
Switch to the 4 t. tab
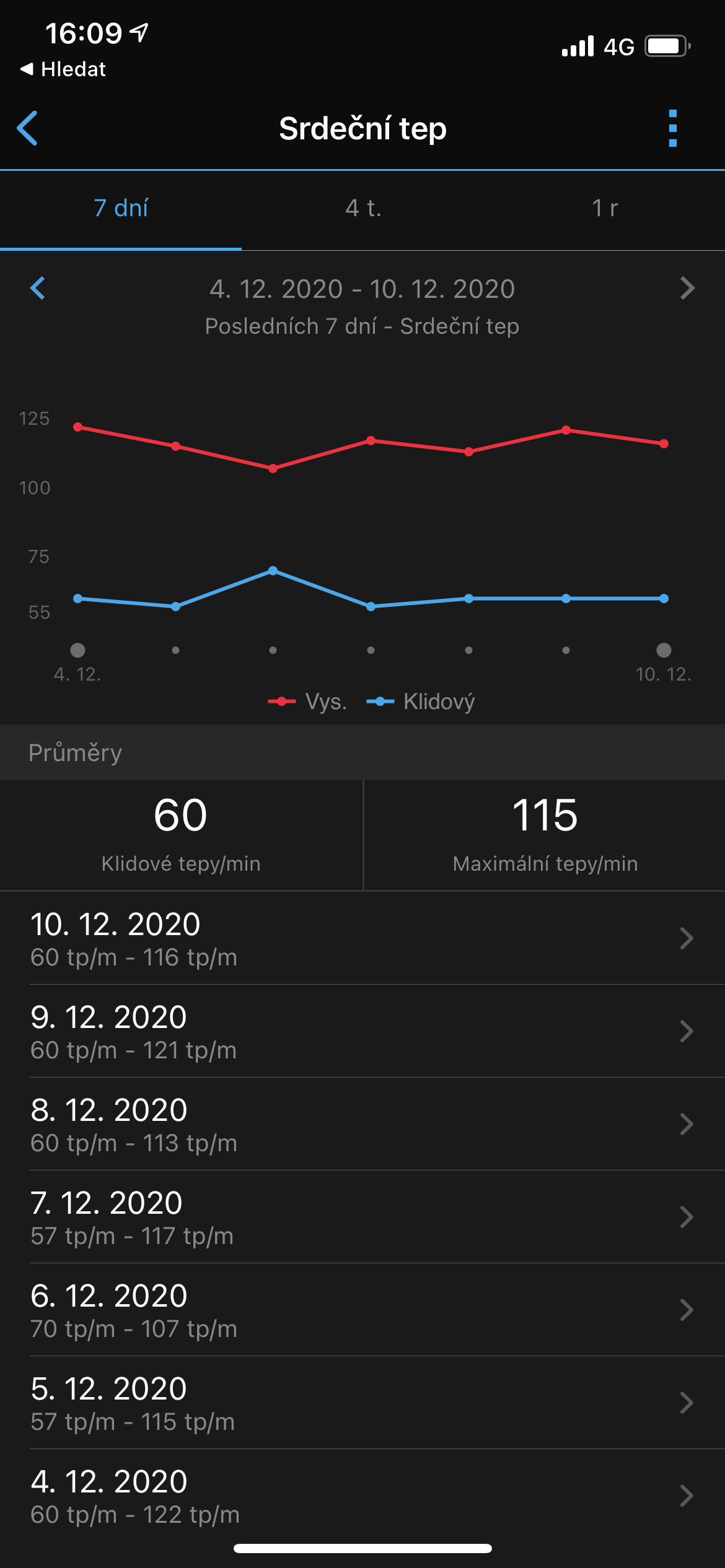point(363,208)
